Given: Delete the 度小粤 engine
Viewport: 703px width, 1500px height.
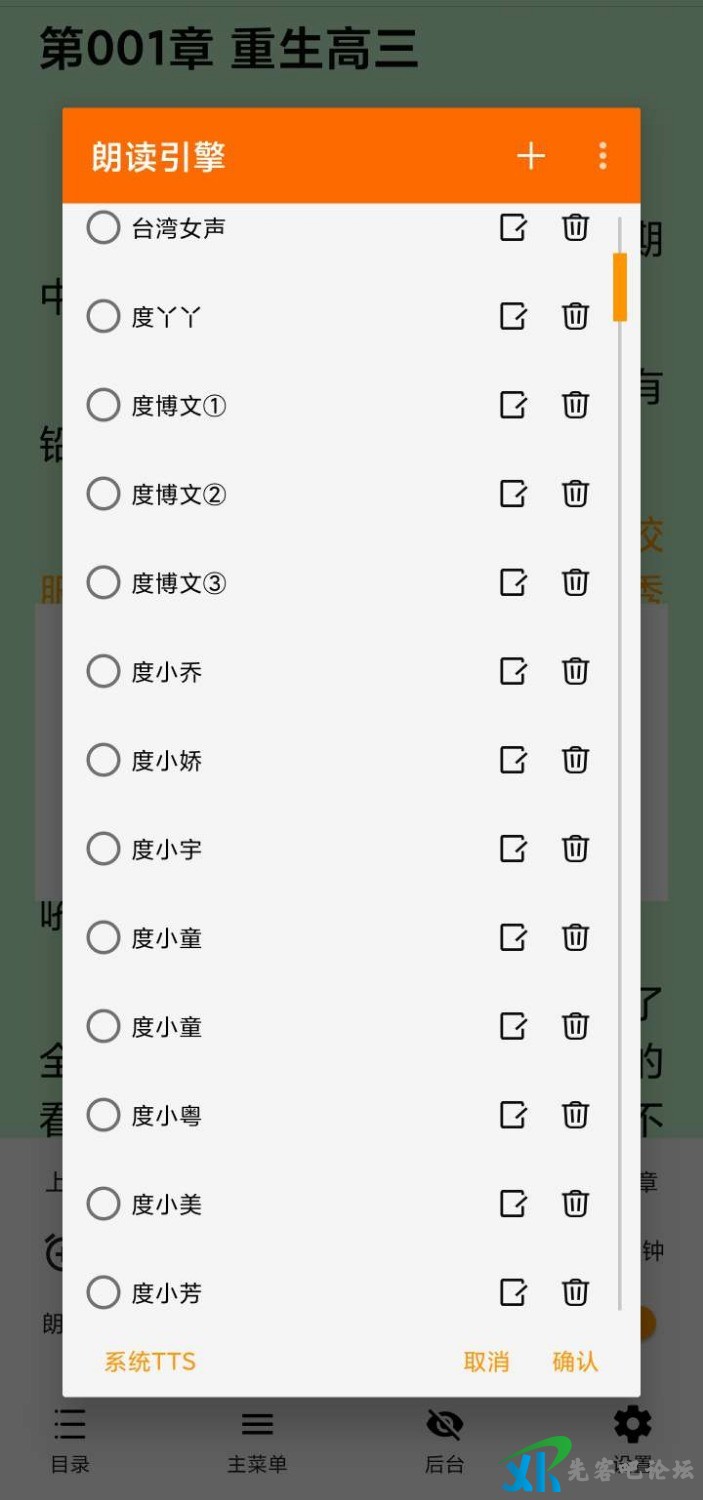Looking at the screenshot, I should (575, 1115).
